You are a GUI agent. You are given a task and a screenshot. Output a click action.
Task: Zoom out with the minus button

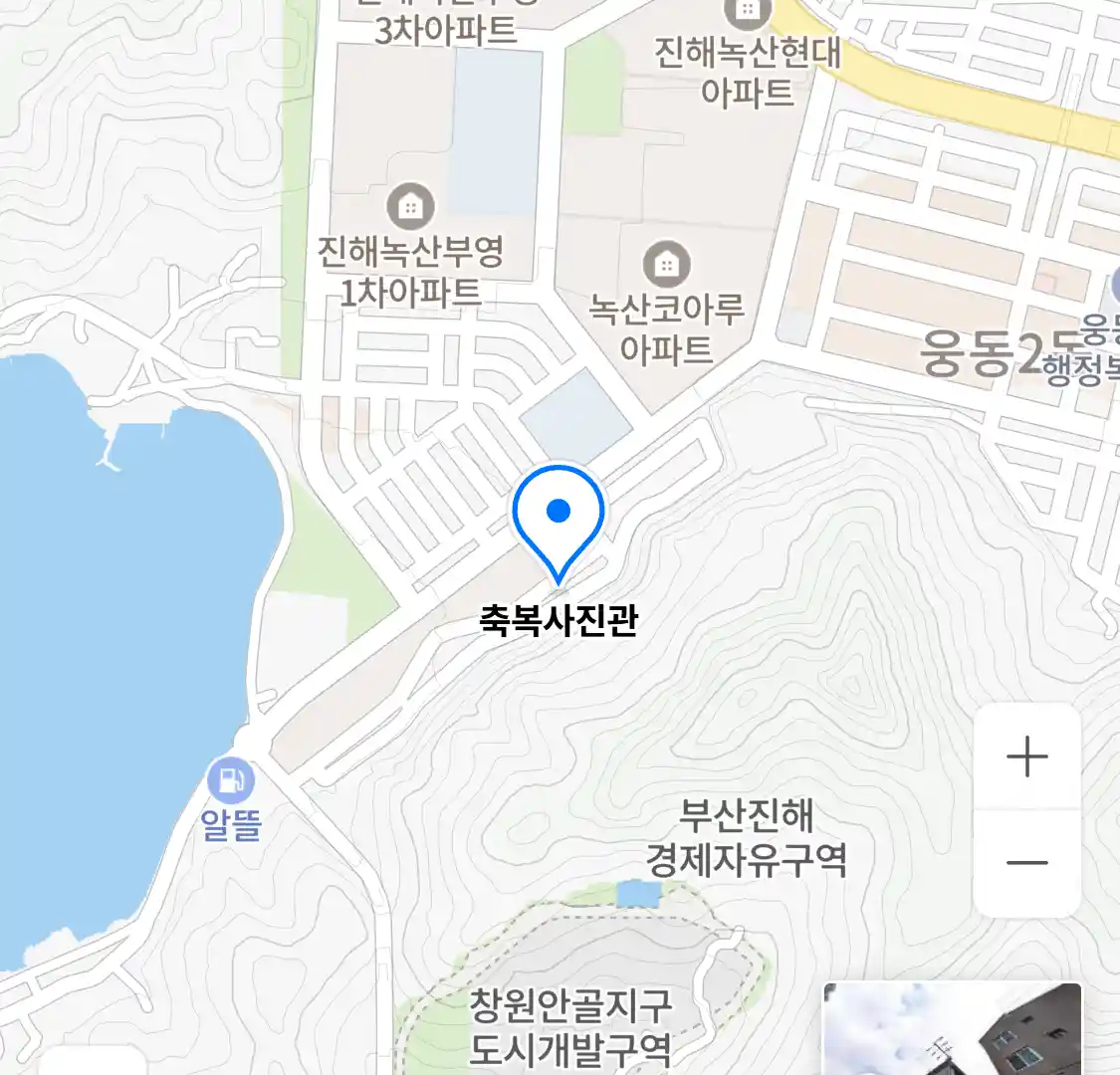1026,863
